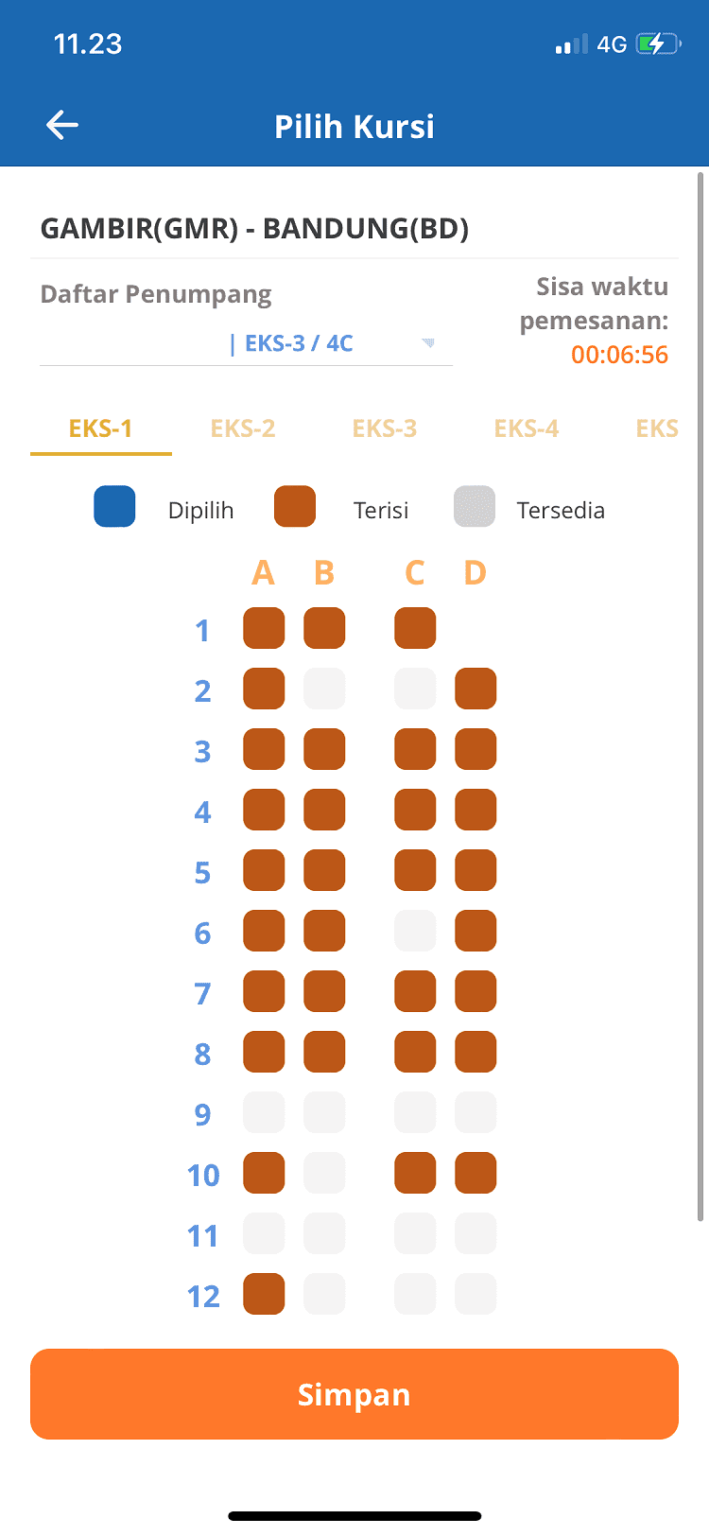Image resolution: width=709 pixels, height=1536 pixels.
Task: Choose available seat 11A
Action: (264, 1233)
